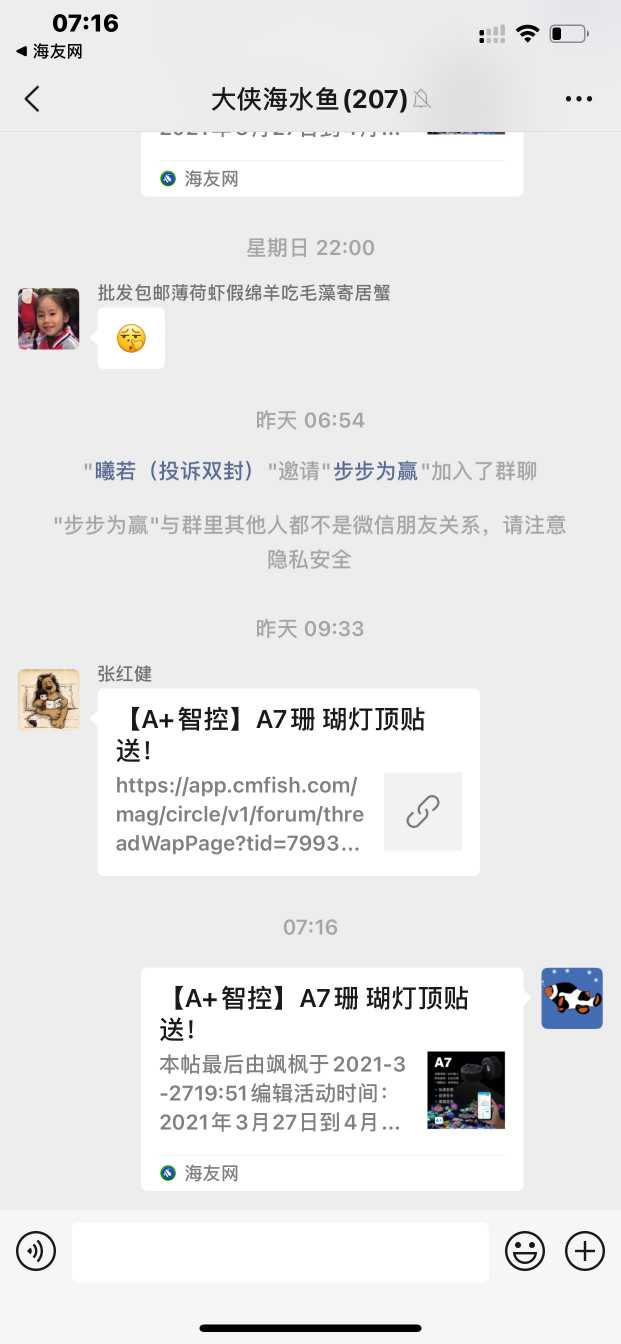
Task: Return to 海友网 app via status bar link
Action: pyautogui.click(x=50, y=51)
